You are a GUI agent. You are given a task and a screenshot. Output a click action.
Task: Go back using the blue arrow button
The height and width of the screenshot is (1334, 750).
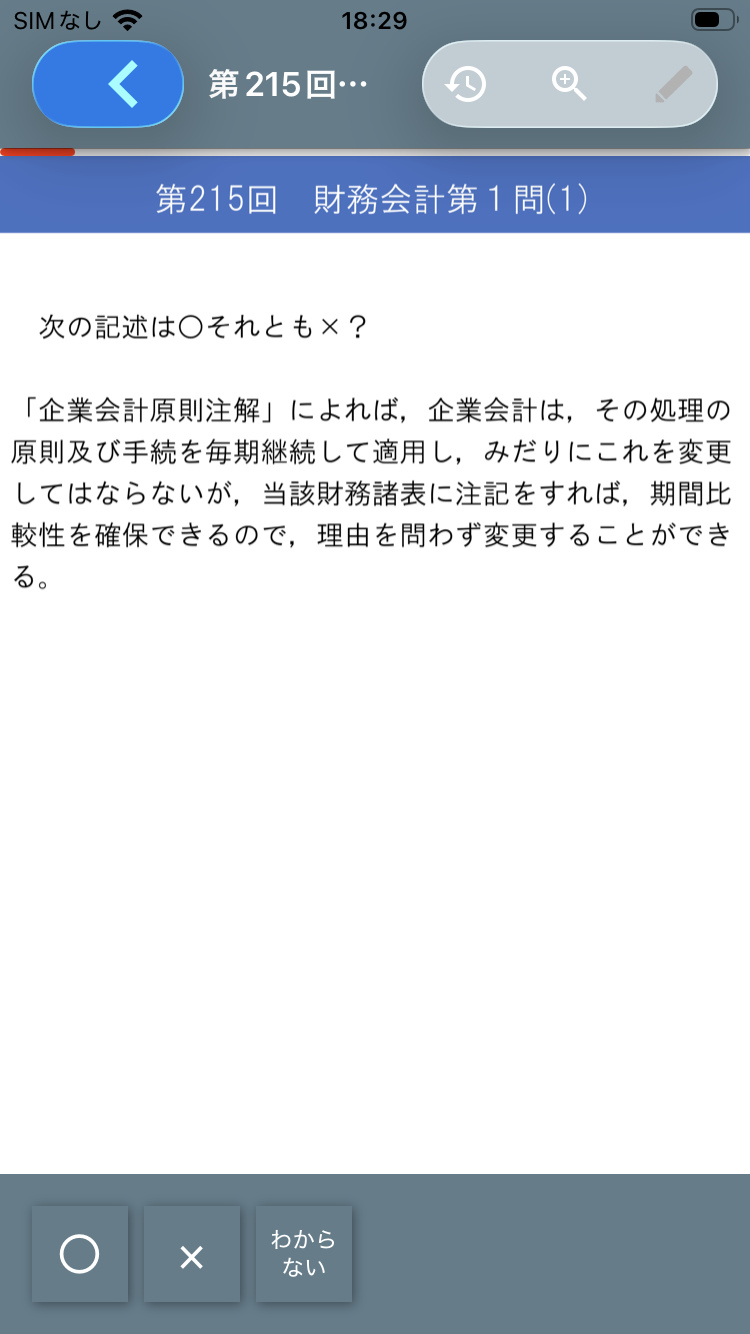pyautogui.click(x=108, y=84)
